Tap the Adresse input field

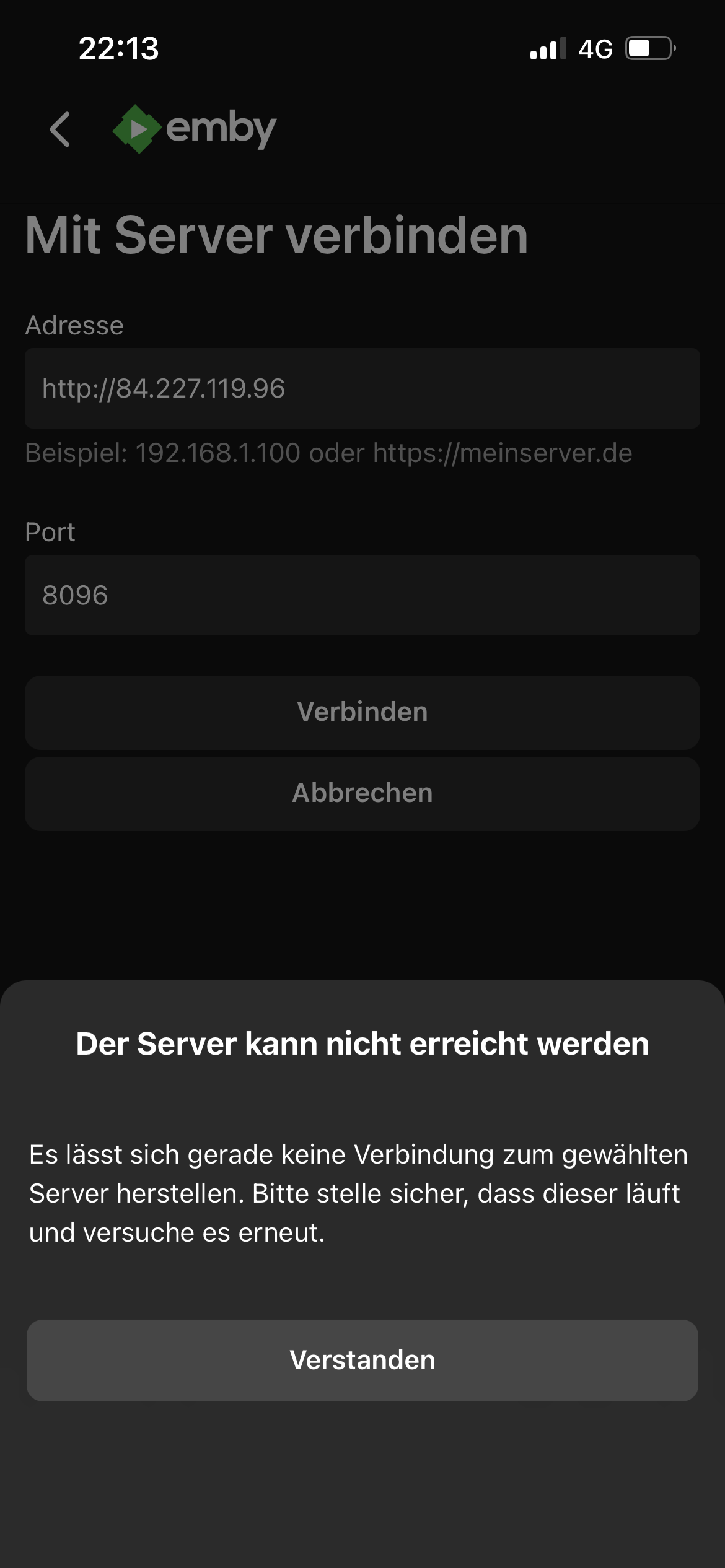[362, 388]
